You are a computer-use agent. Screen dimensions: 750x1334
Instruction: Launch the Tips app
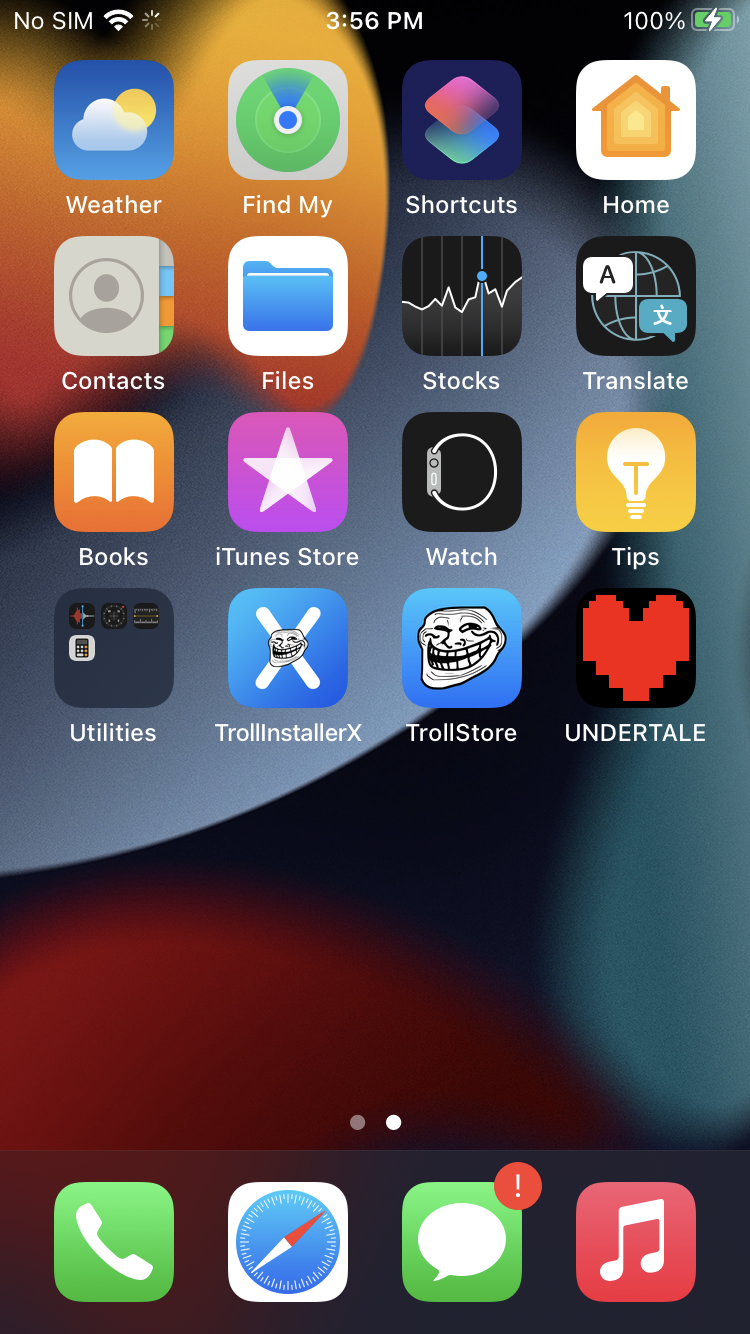(x=636, y=472)
